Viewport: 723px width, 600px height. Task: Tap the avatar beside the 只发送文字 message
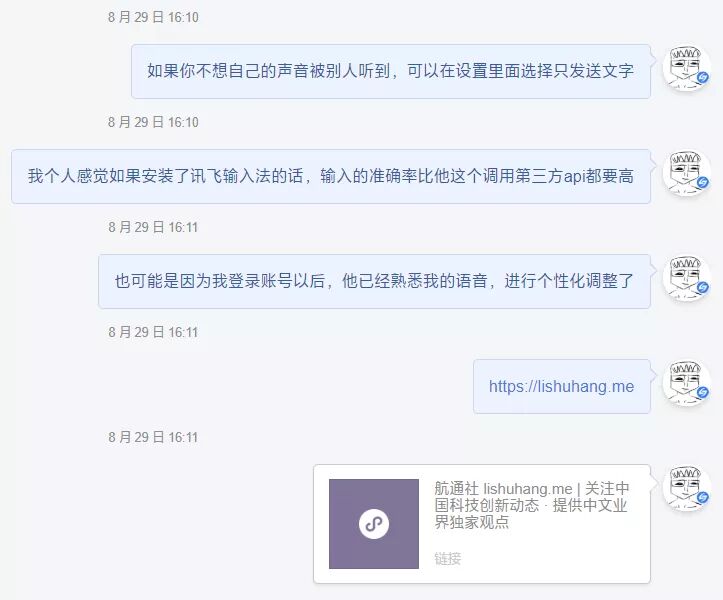[687, 68]
